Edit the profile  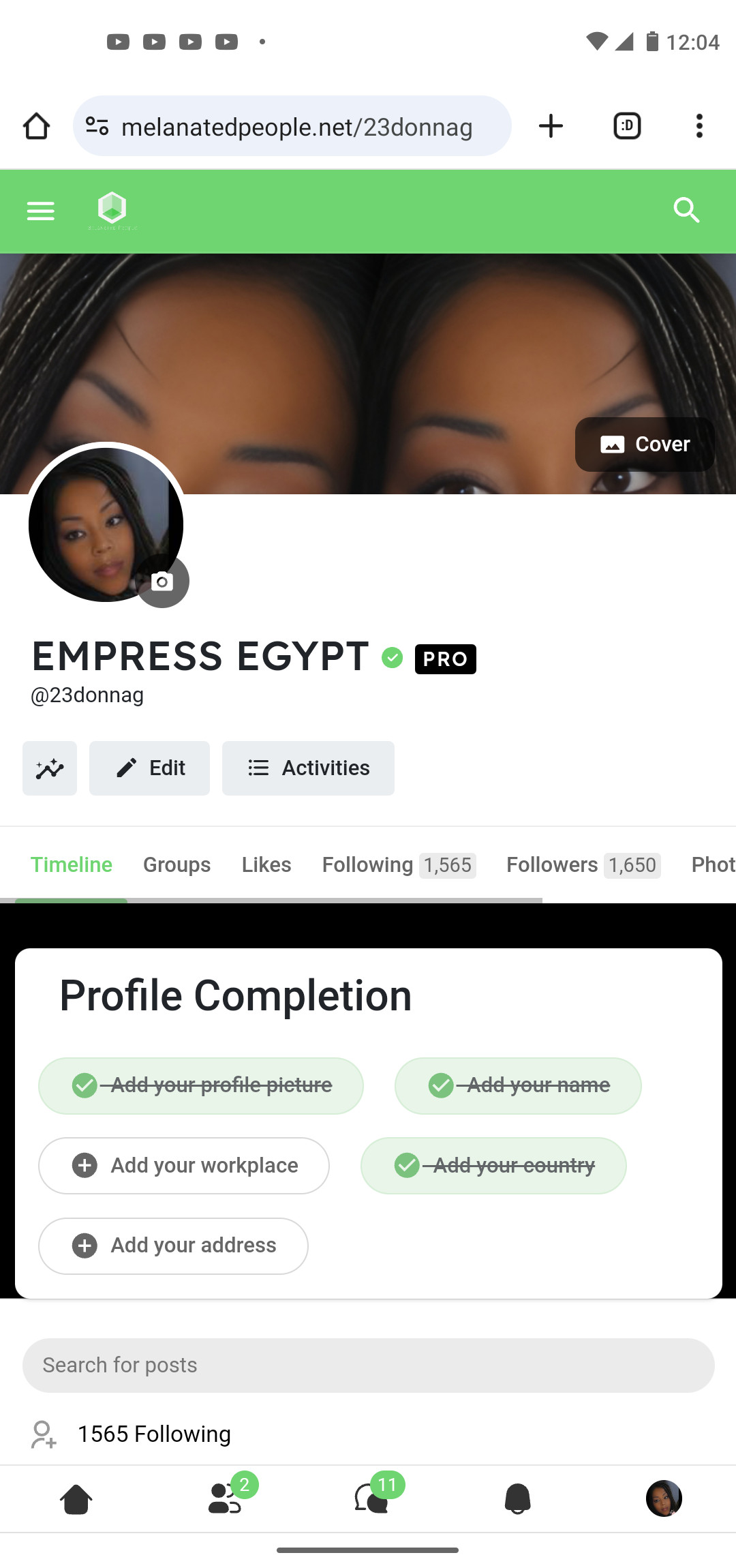point(150,768)
